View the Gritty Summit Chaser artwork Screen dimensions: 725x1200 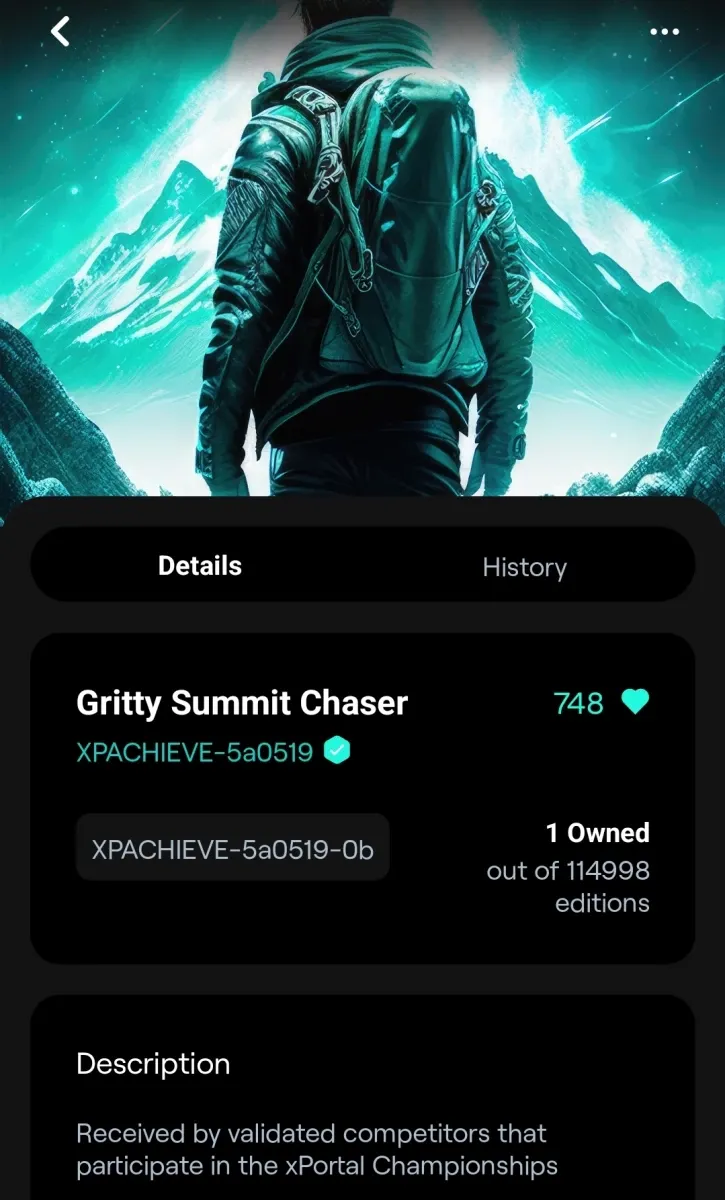pyautogui.click(x=362, y=250)
